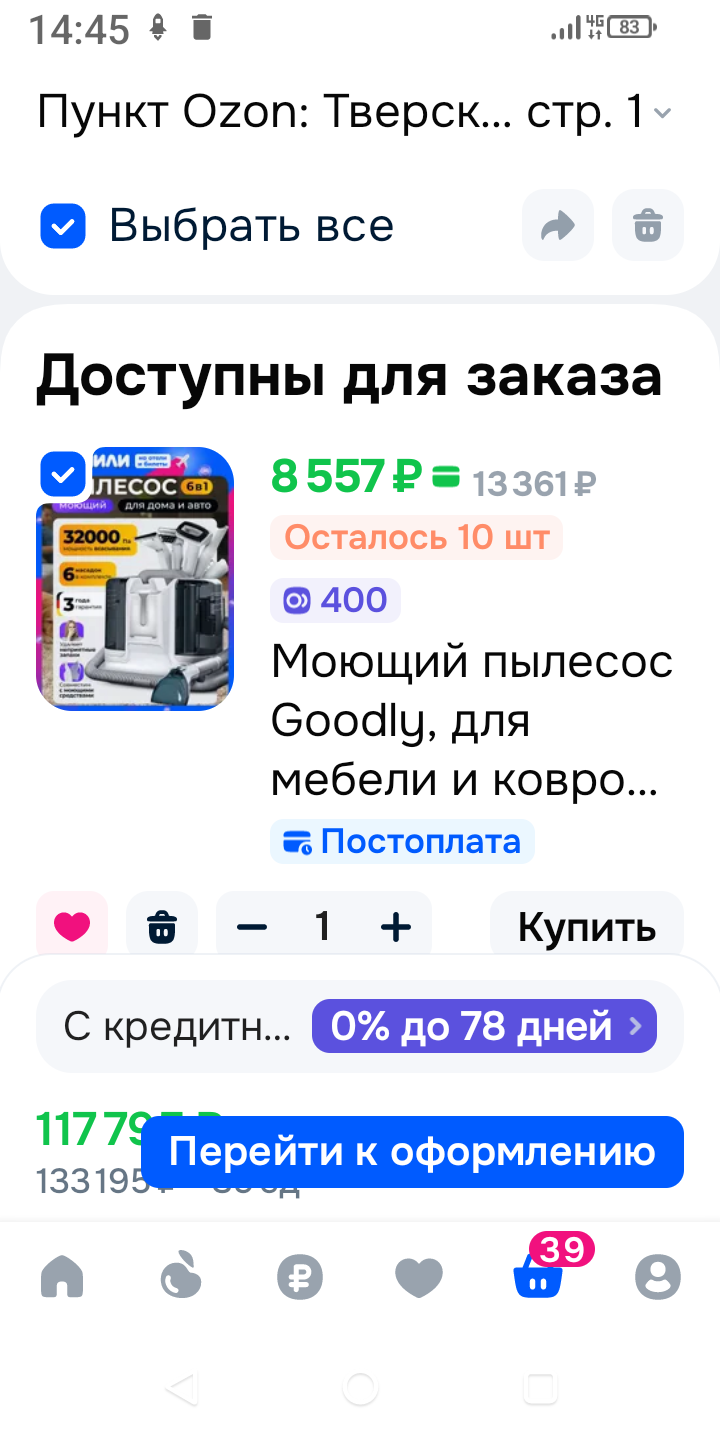
Task: Open the profile tab
Action: (657, 1277)
